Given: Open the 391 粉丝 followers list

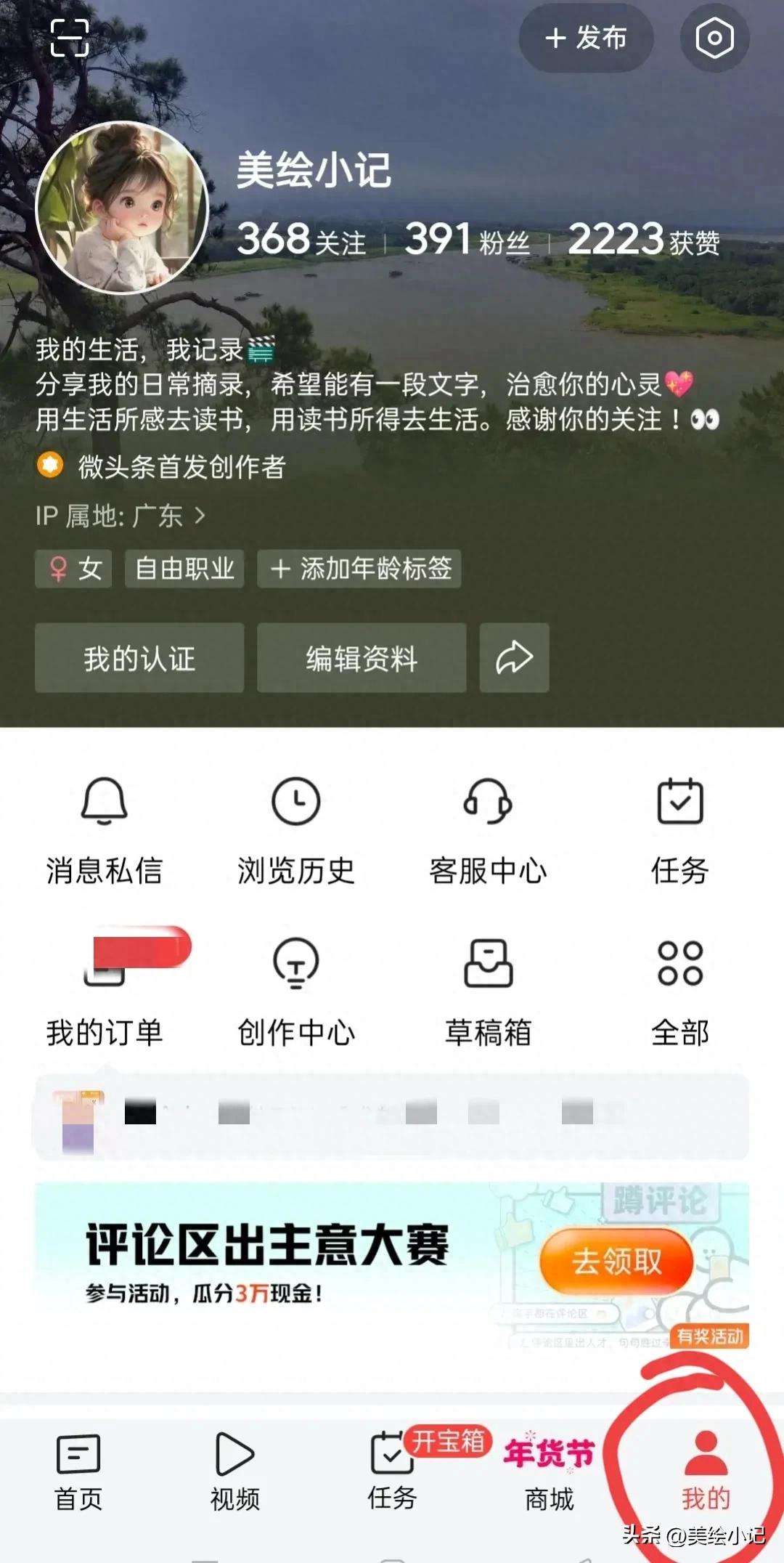Looking at the screenshot, I should (x=467, y=240).
